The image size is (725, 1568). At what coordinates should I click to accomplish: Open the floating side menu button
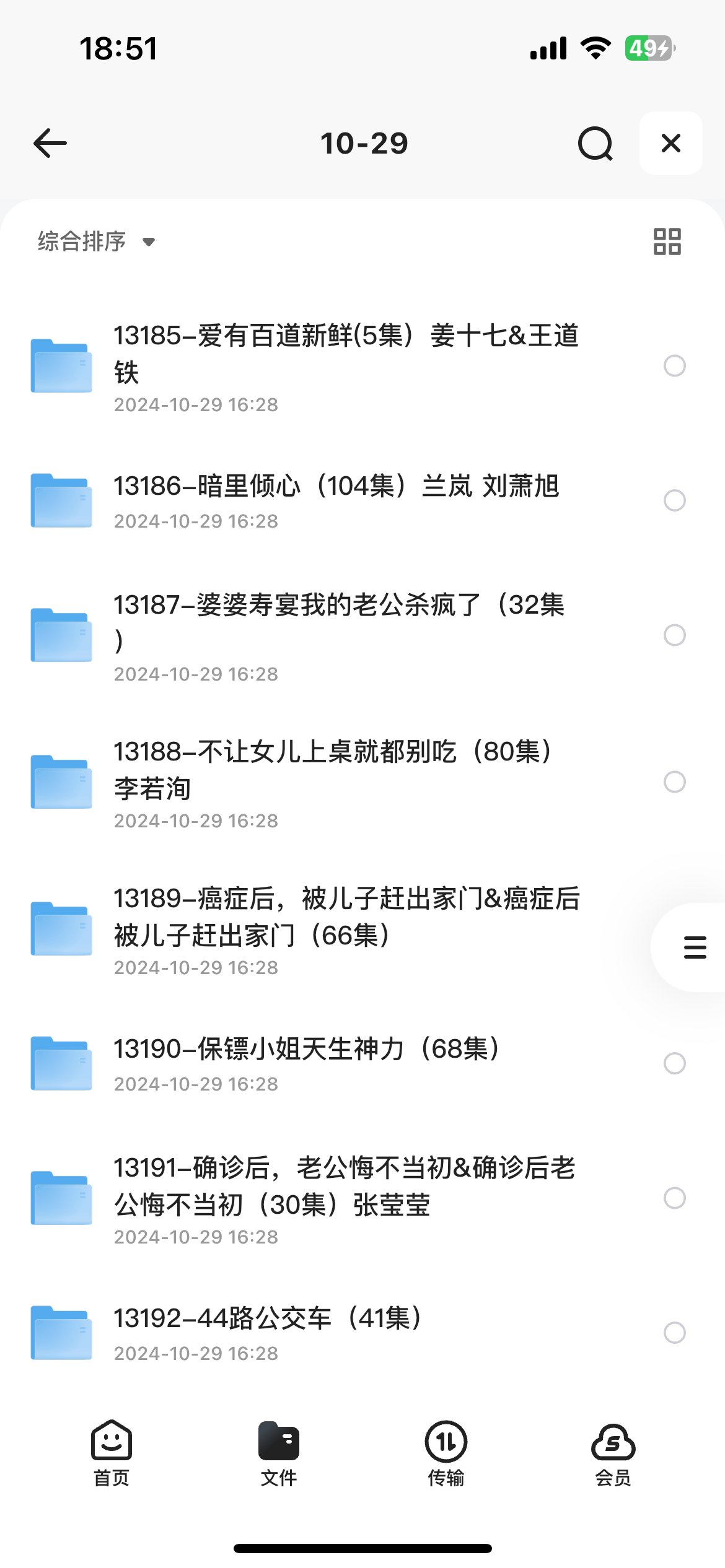pyautogui.click(x=695, y=947)
